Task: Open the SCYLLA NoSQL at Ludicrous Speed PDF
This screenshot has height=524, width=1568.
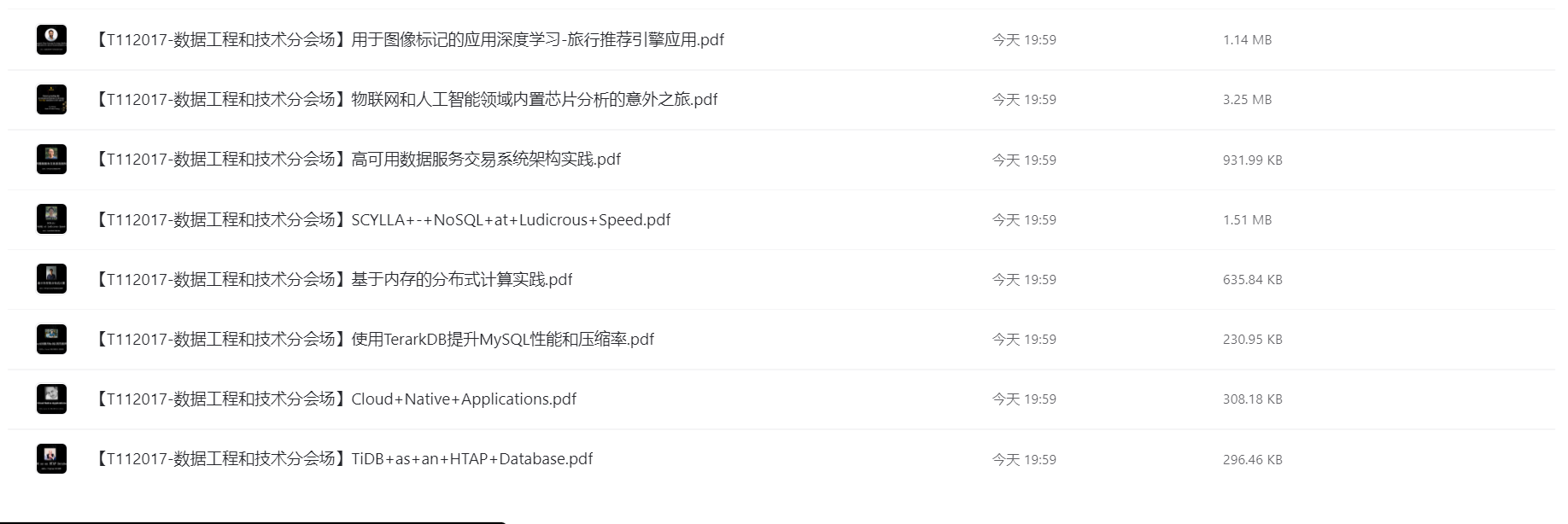Action: [382, 220]
